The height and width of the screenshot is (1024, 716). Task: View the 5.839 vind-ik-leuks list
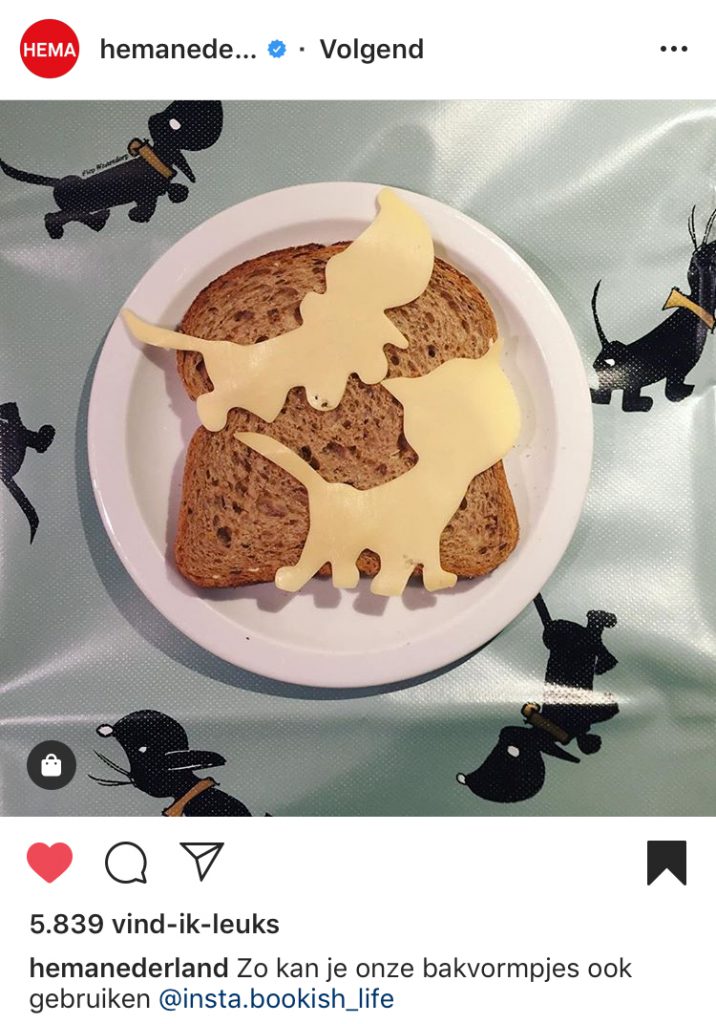pos(154,924)
